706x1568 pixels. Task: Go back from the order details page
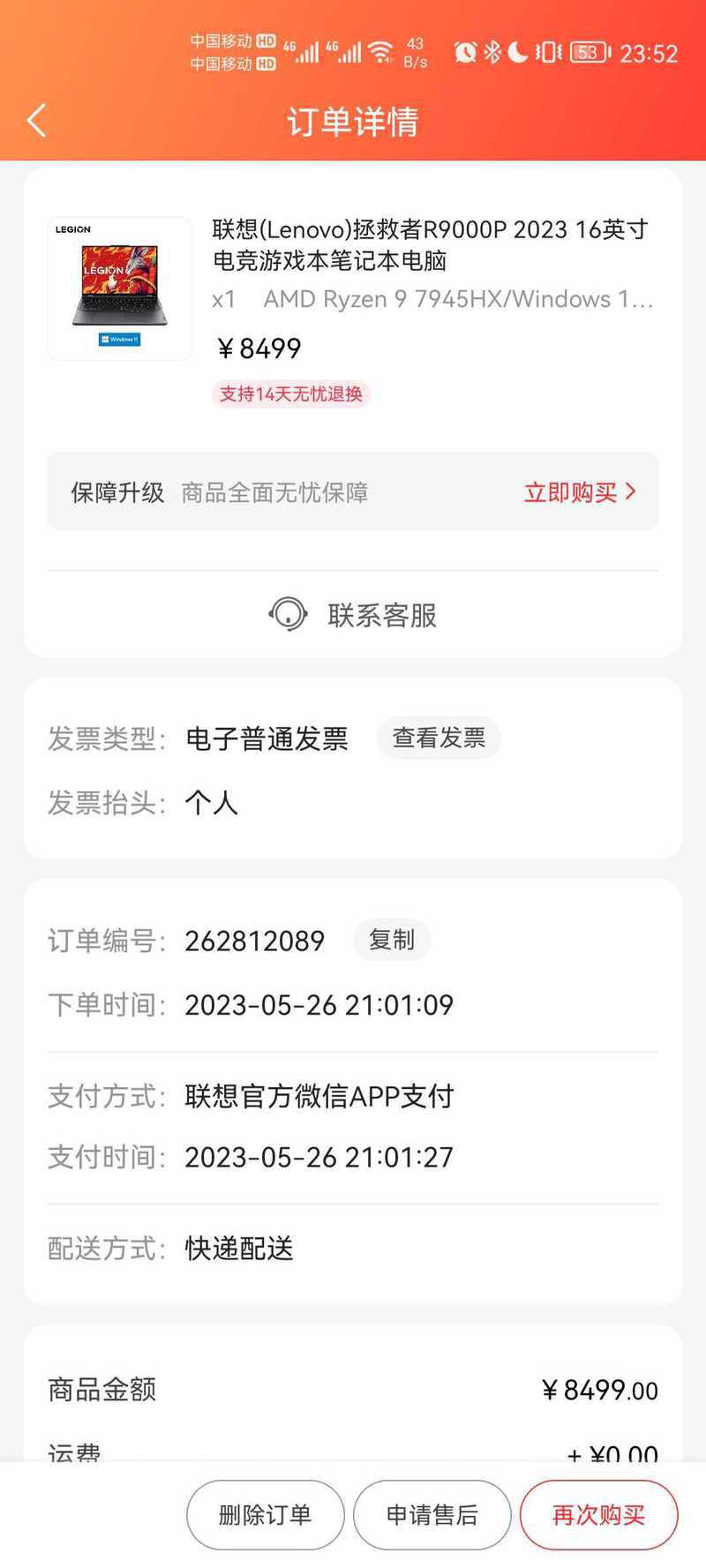pyautogui.click(x=36, y=121)
